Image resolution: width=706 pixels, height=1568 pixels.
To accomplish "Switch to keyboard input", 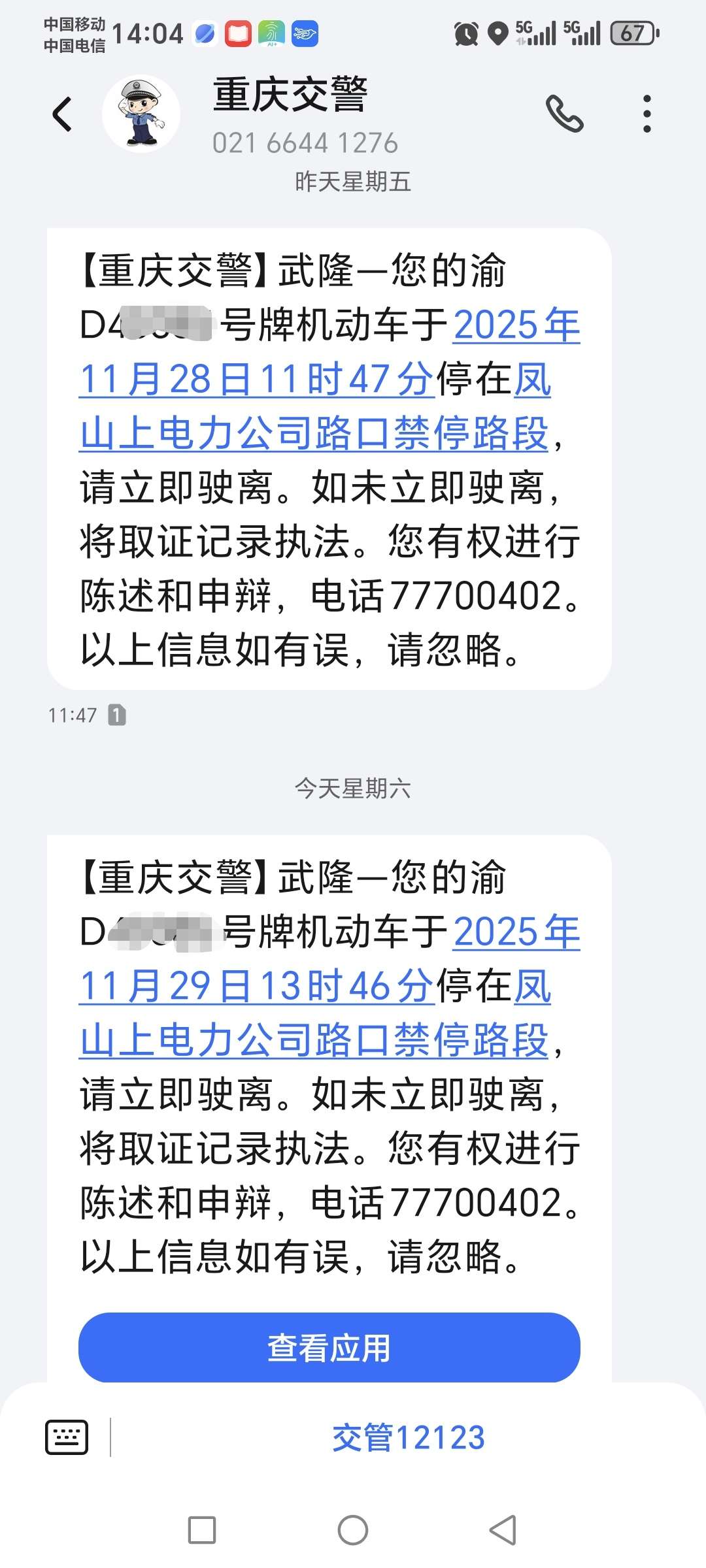I will 67,1437.
